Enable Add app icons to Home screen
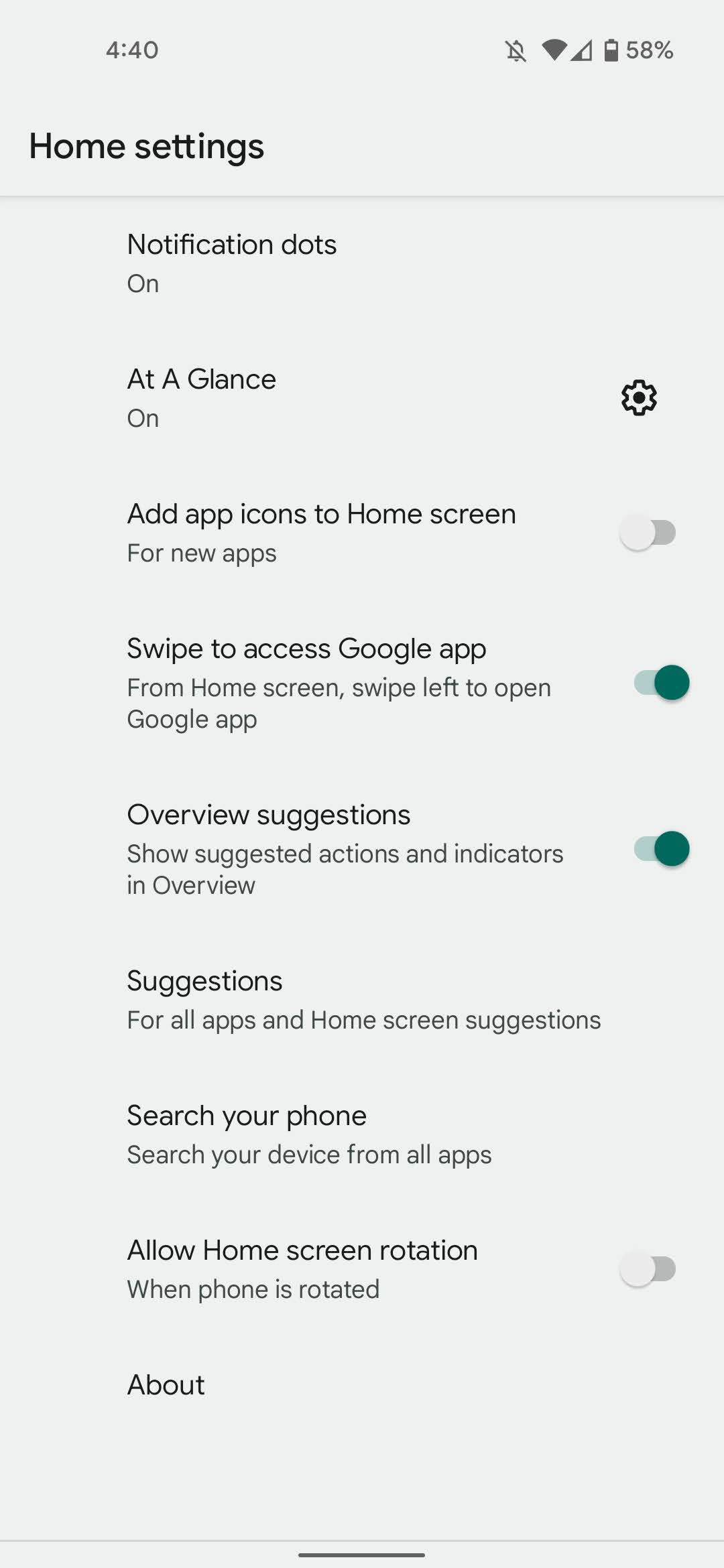The height and width of the screenshot is (1568, 724). pyautogui.click(x=648, y=533)
